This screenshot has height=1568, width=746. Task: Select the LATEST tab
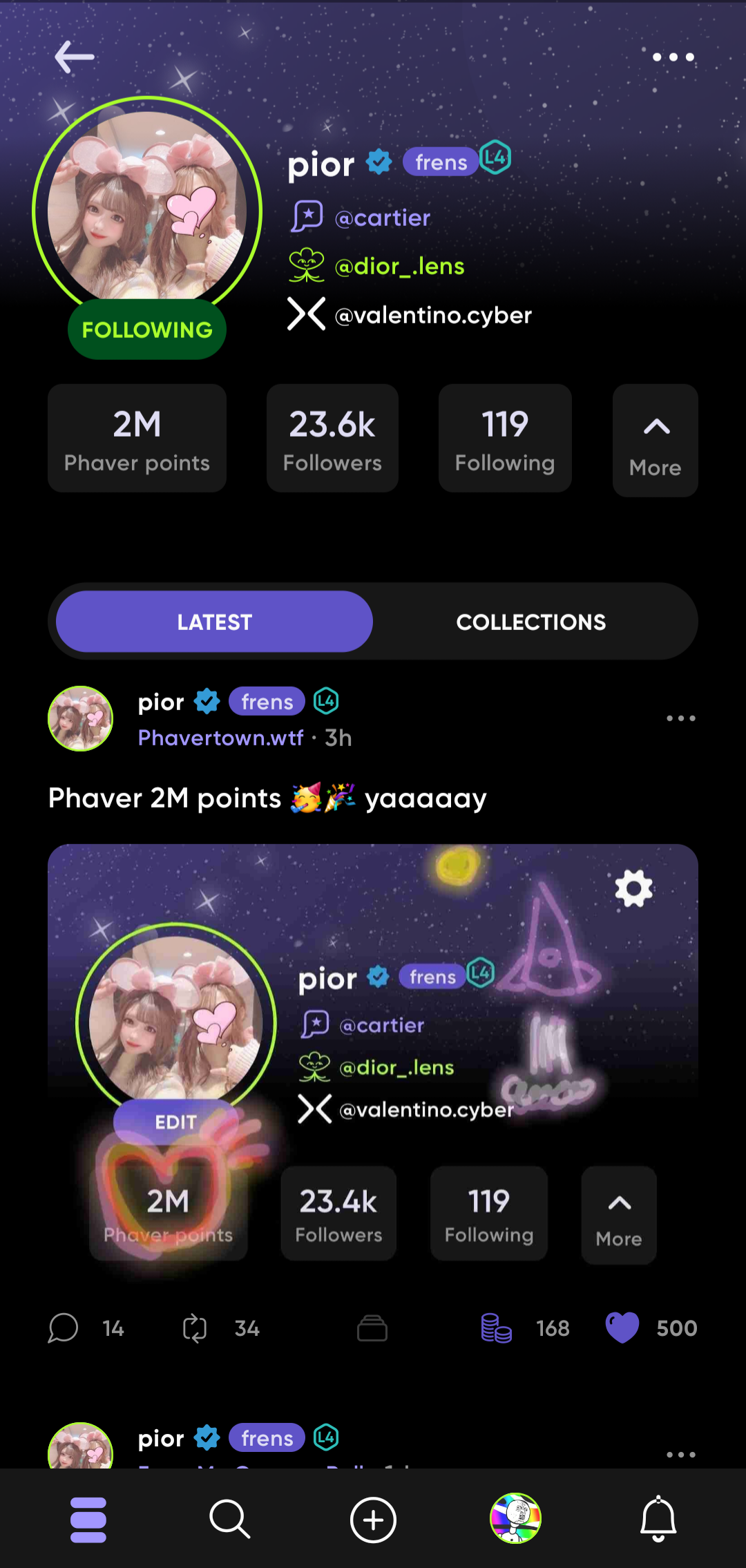[x=214, y=622]
